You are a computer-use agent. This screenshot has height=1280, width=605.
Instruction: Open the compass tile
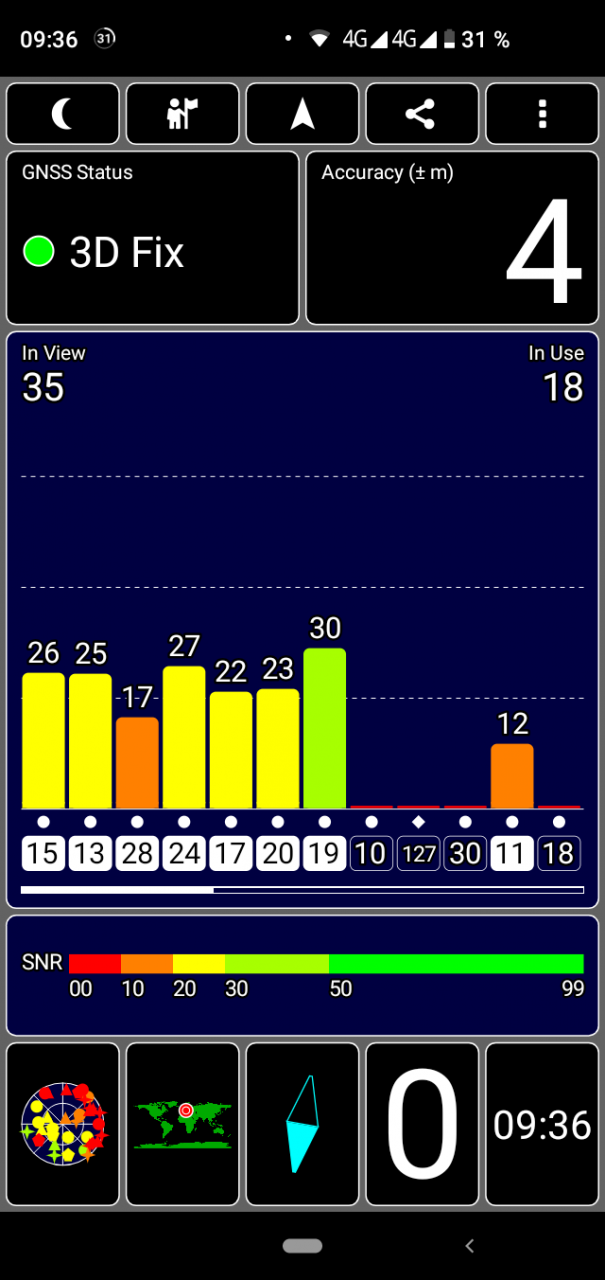(302, 1124)
